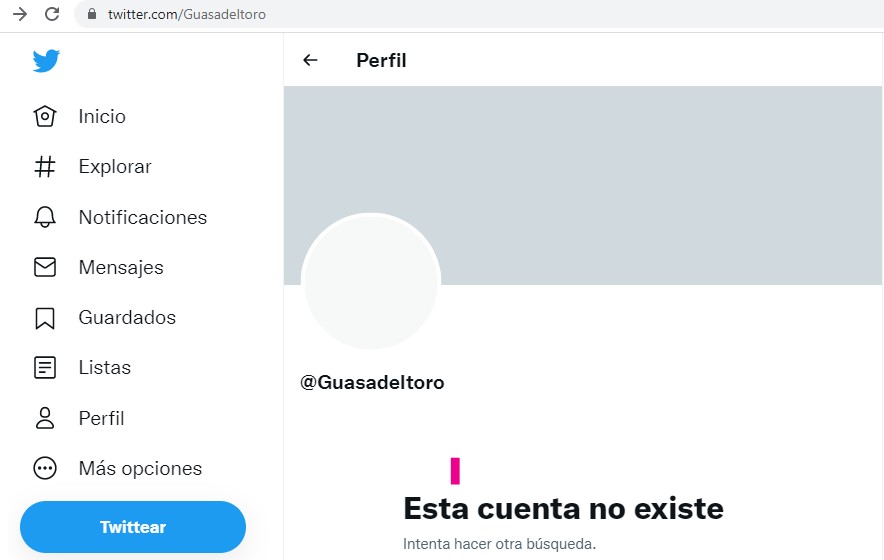This screenshot has width=884, height=560.
Task: Tap the browser forward arrow
Action: click(x=19, y=14)
